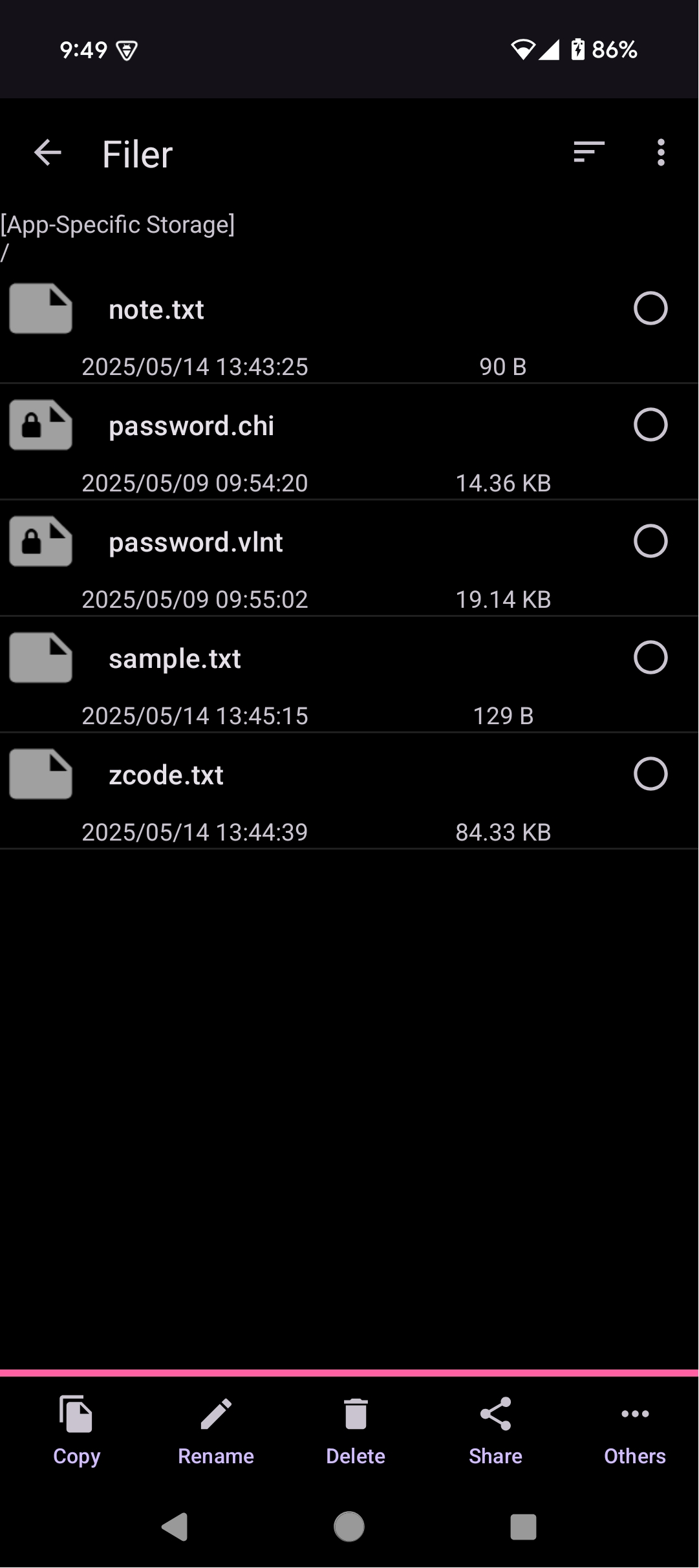The width and height of the screenshot is (699, 1568).
Task: Select the sample.txt radio circle
Action: point(650,658)
